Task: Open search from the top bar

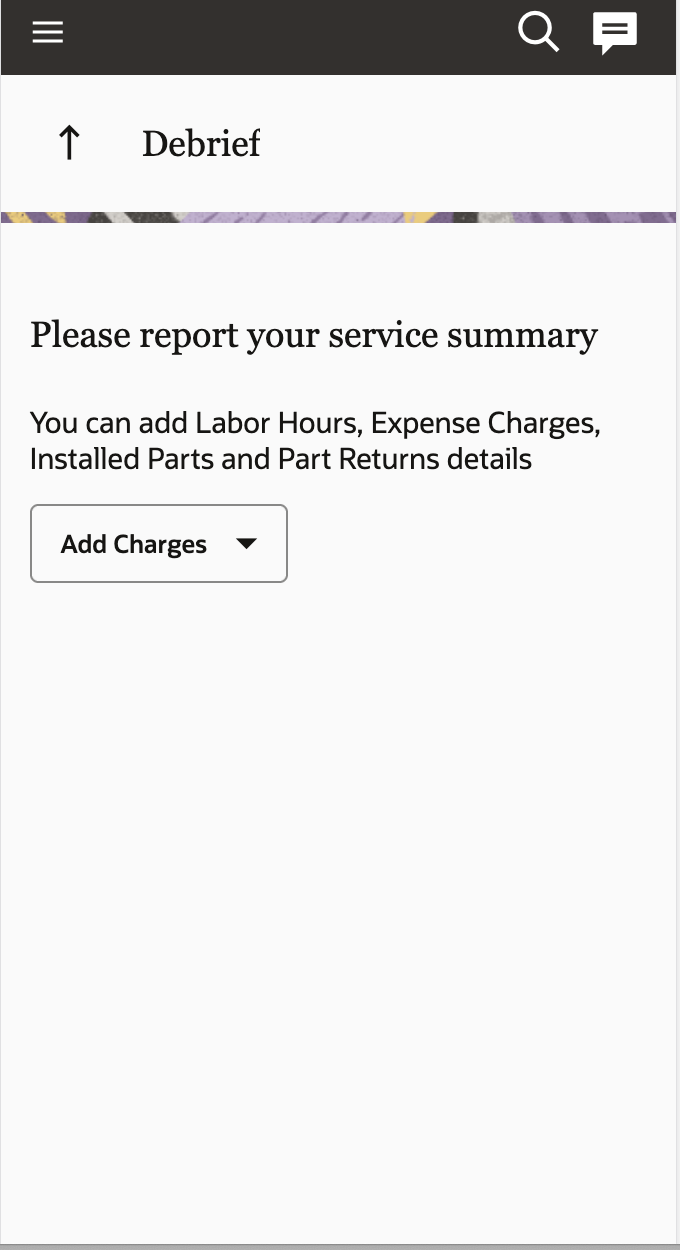Action: (538, 32)
